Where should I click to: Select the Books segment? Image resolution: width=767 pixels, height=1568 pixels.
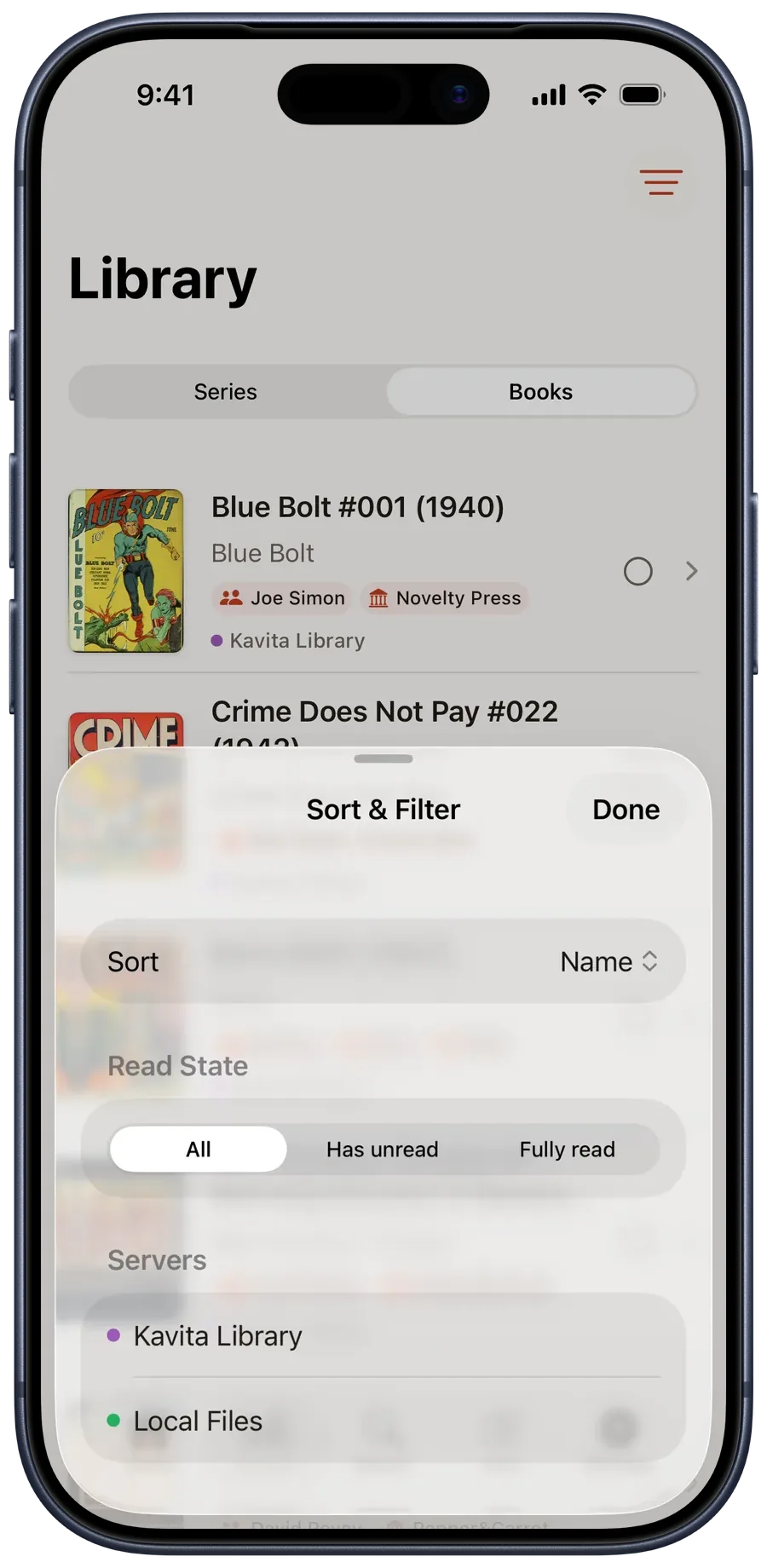click(x=541, y=392)
